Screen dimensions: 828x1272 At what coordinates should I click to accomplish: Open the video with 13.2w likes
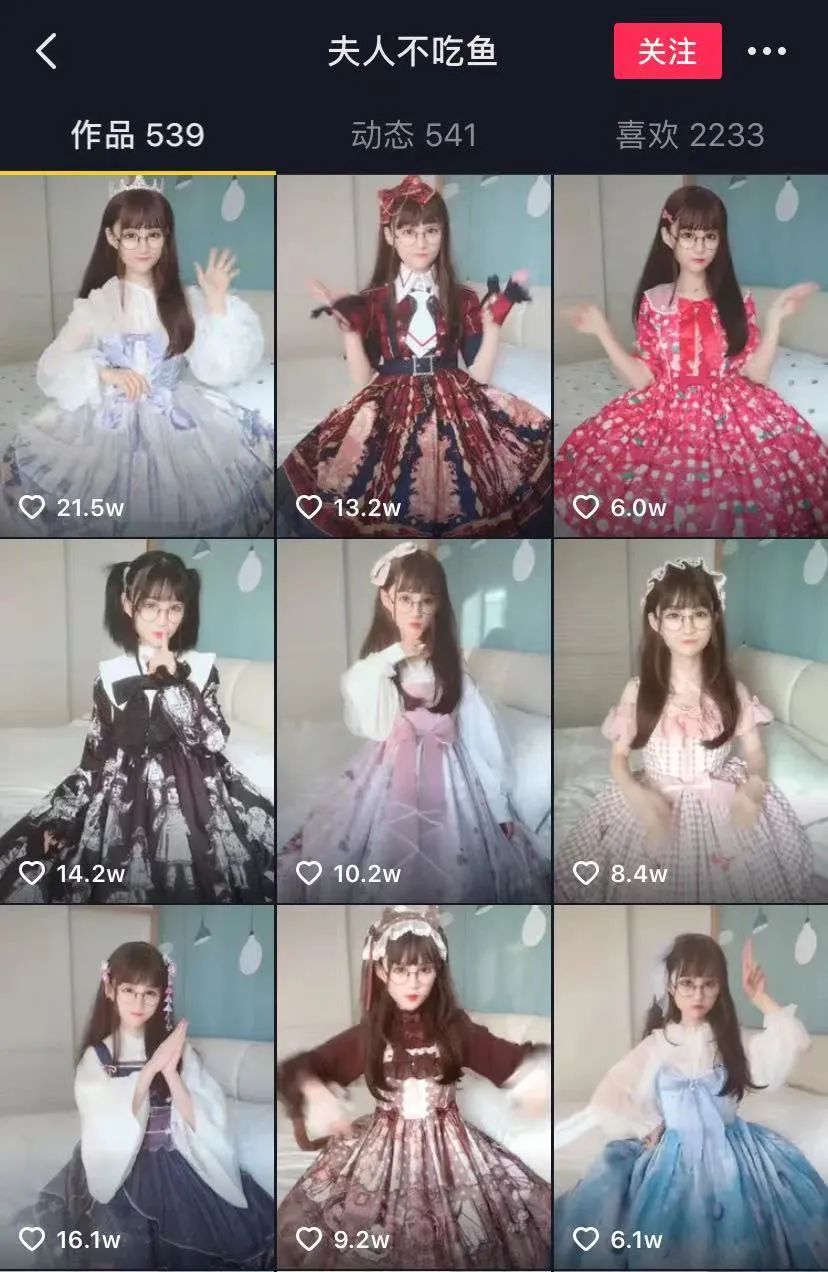point(414,355)
